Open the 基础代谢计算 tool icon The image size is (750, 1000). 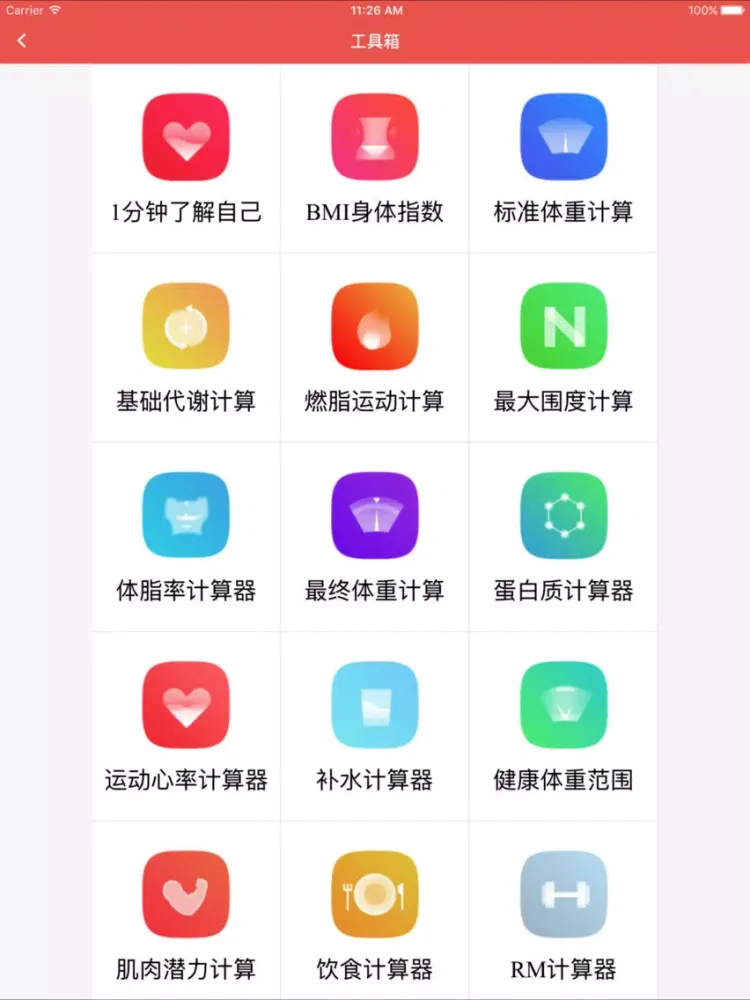[184, 325]
